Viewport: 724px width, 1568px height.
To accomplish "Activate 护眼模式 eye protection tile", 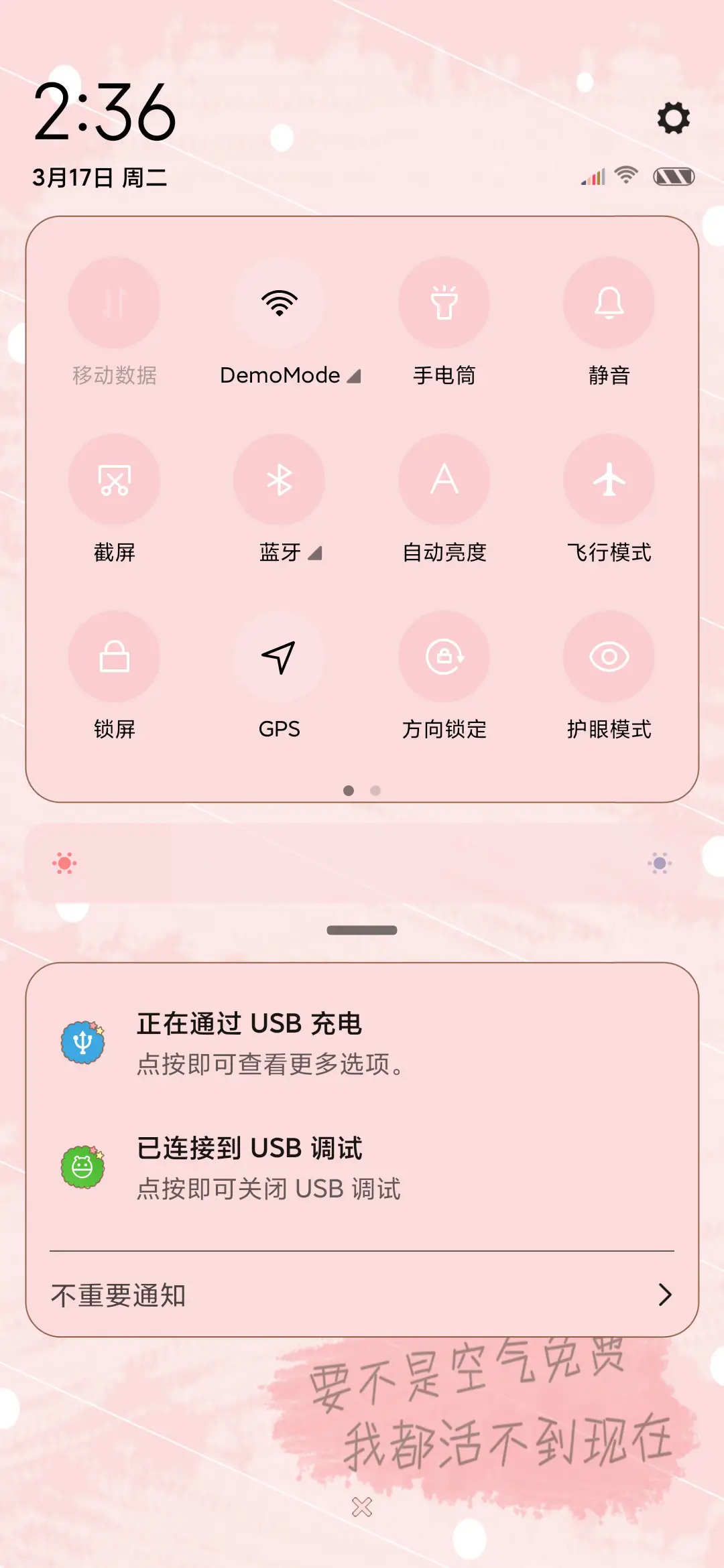I will [609, 658].
